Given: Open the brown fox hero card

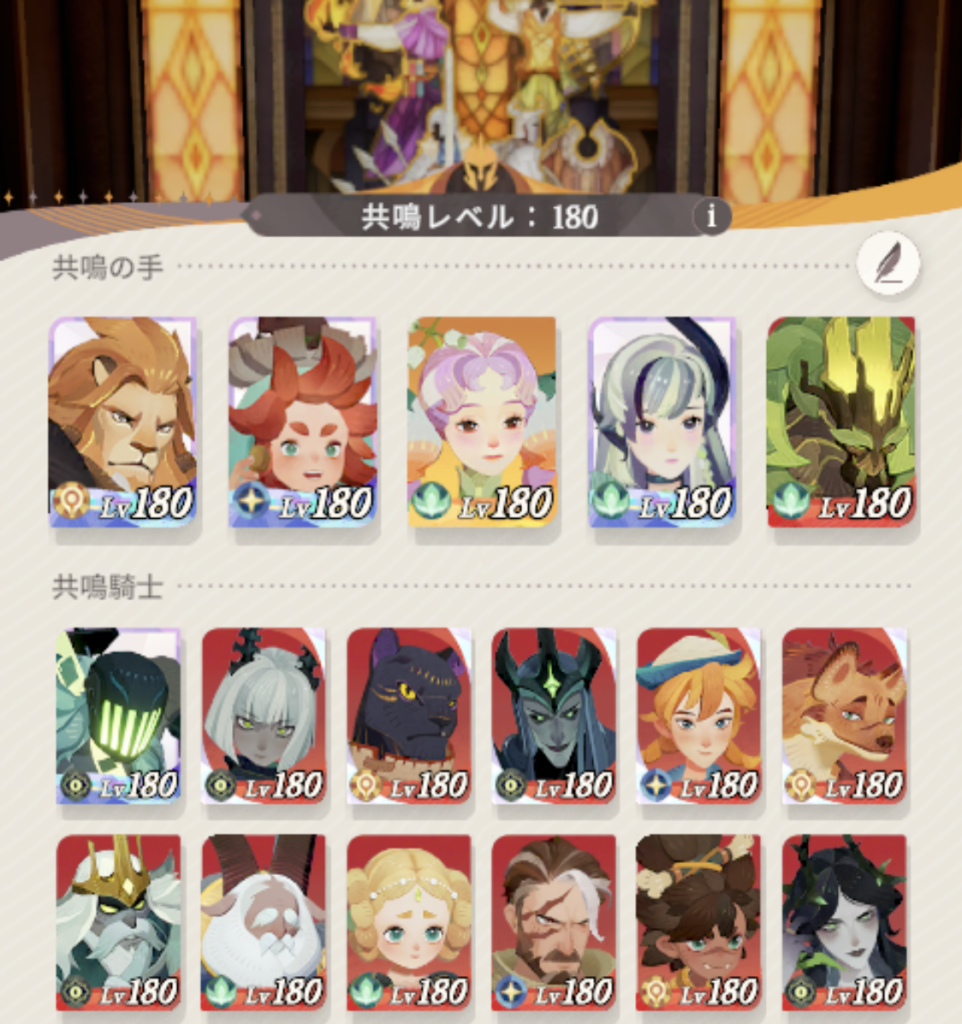Looking at the screenshot, I should tap(843, 715).
